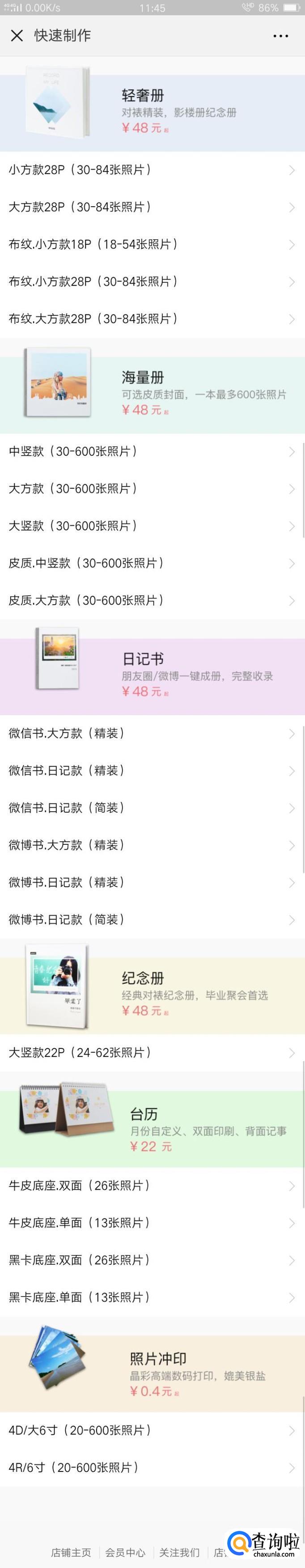Close the 快速制作 page
The height and width of the screenshot is (1568, 305).
click(x=17, y=36)
